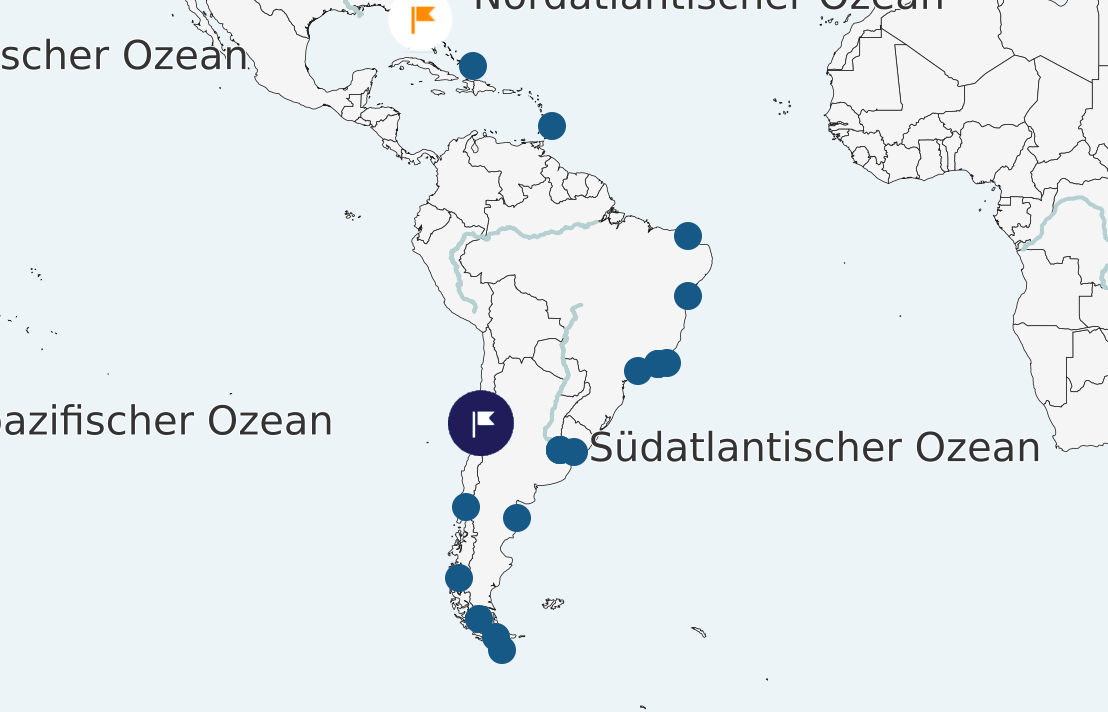
Task: Select the dark blue flag marker in Chile
Action: pos(481,423)
